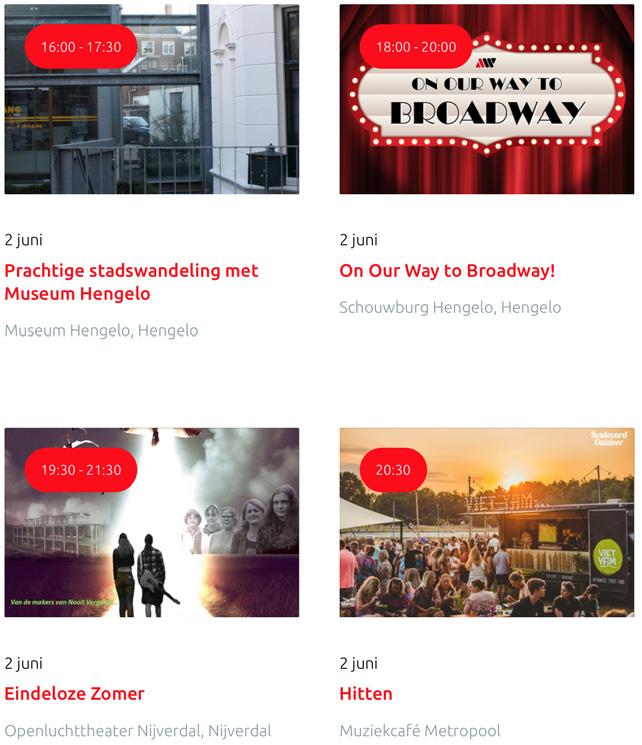Open 'Prachtige stadswandeling met Museum Hengelo' title link
Viewport: 642px width, 745px height.
pyautogui.click(x=131, y=282)
